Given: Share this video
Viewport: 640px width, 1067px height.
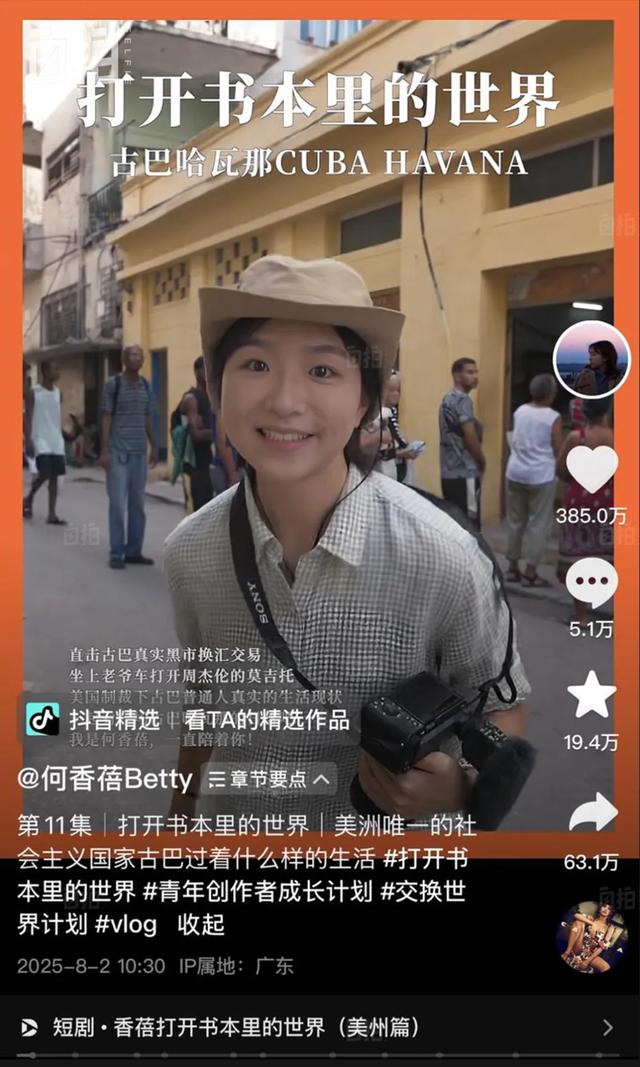Looking at the screenshot, I should [592, 813].
